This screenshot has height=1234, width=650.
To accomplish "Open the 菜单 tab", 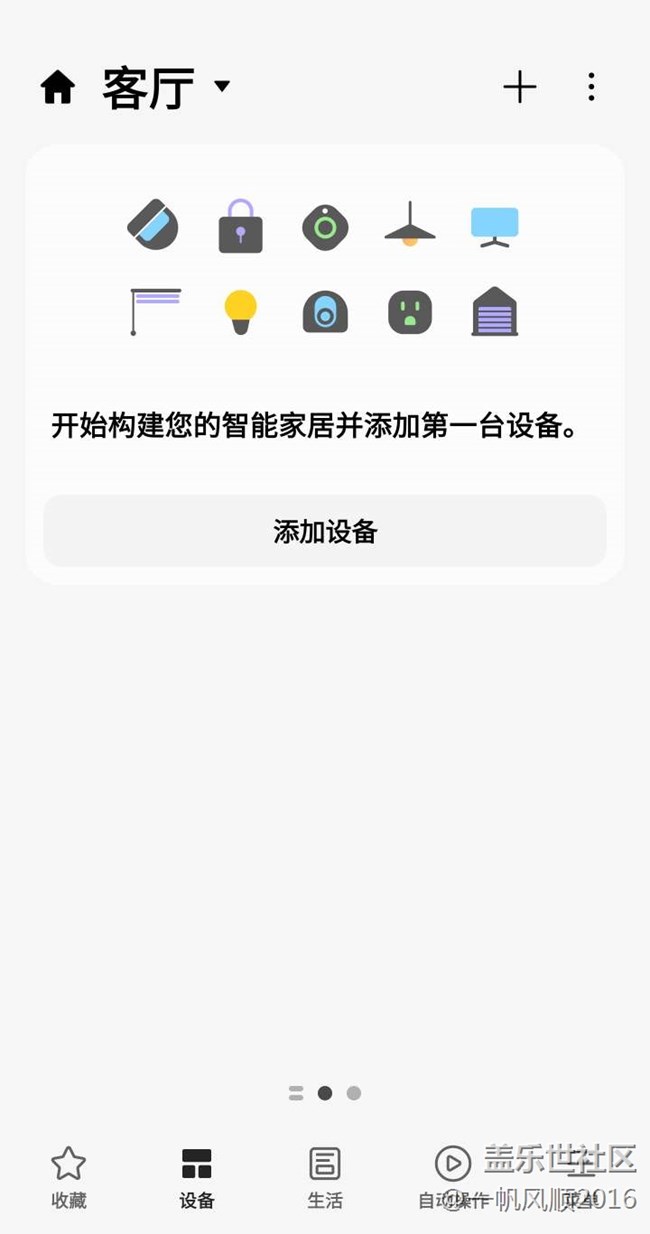I will click(x=581, y=1177).
